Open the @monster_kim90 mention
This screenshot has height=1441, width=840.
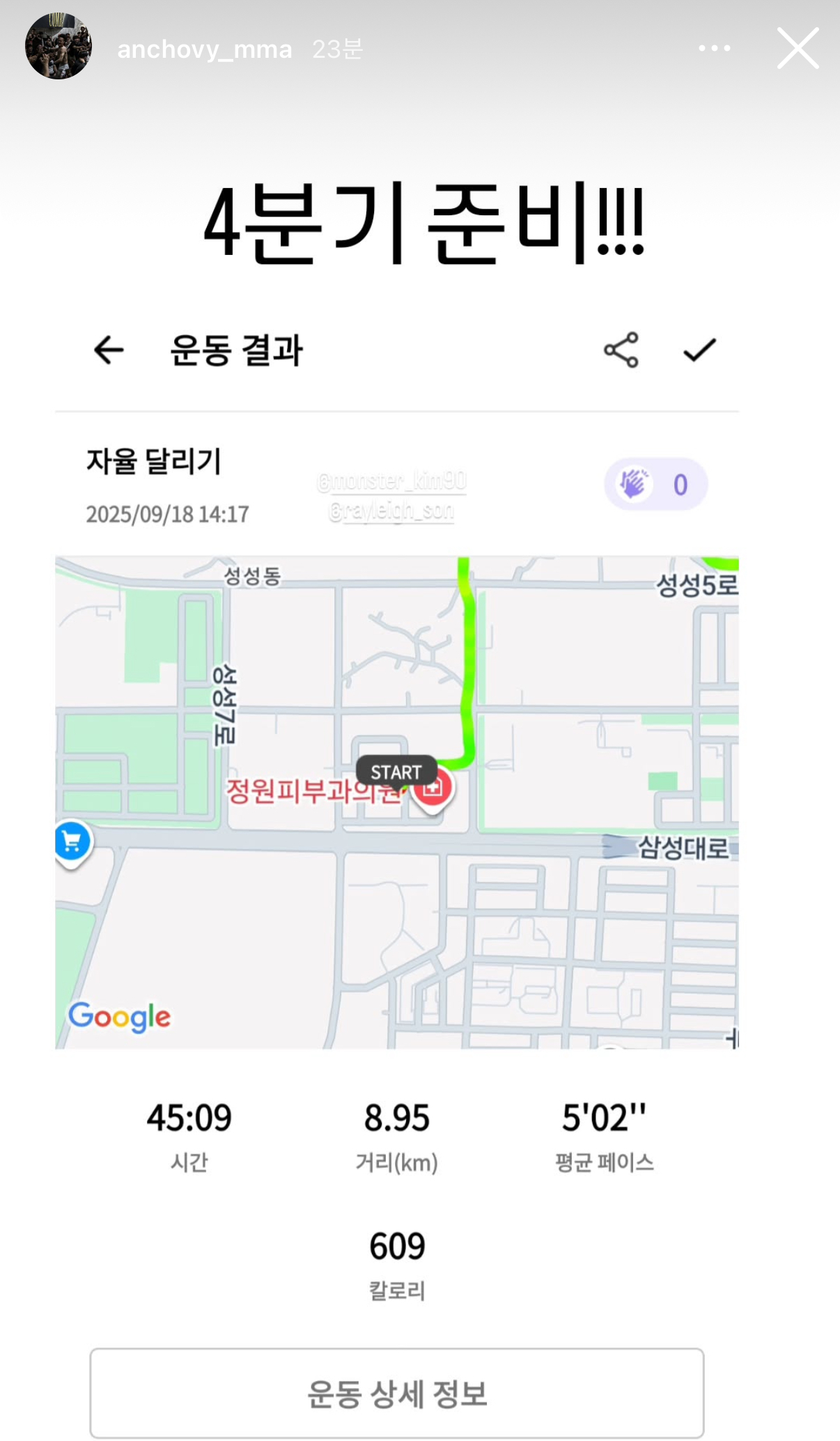pos(391,481)
